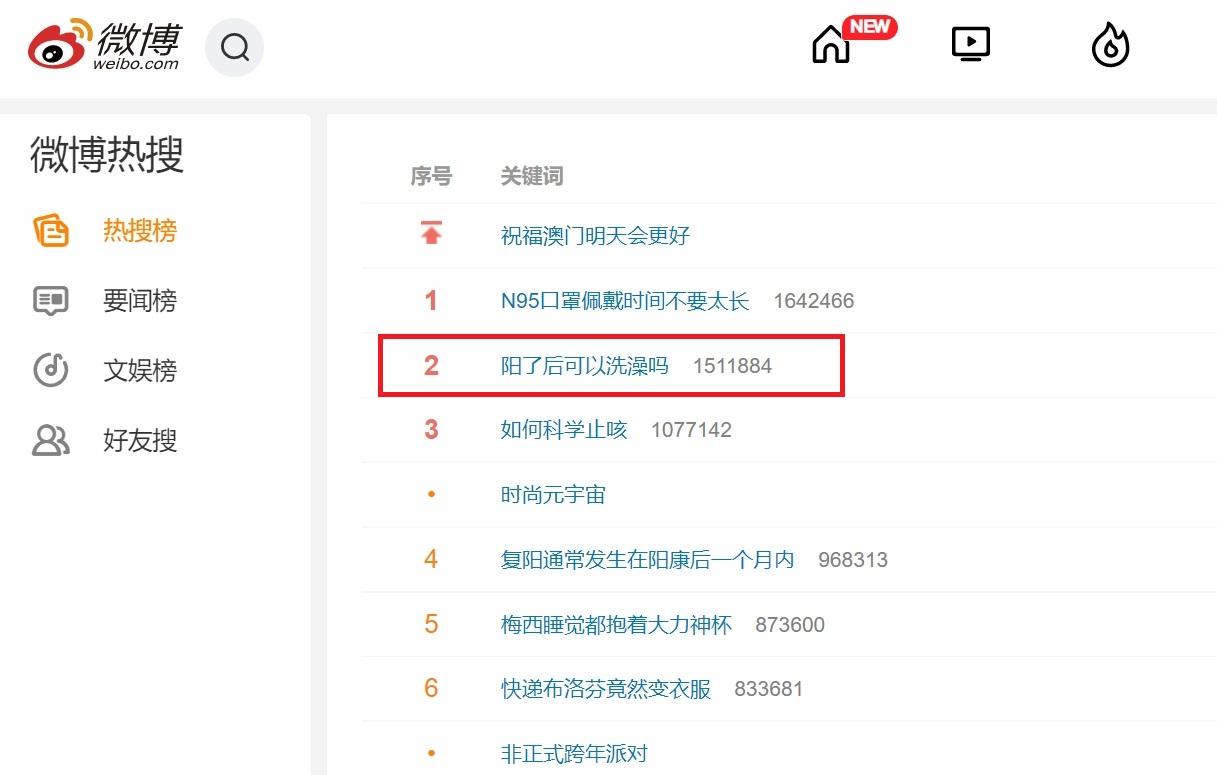
Task: Open topic 快递布洛芬竟然变衣服
Action: [606, 689]
